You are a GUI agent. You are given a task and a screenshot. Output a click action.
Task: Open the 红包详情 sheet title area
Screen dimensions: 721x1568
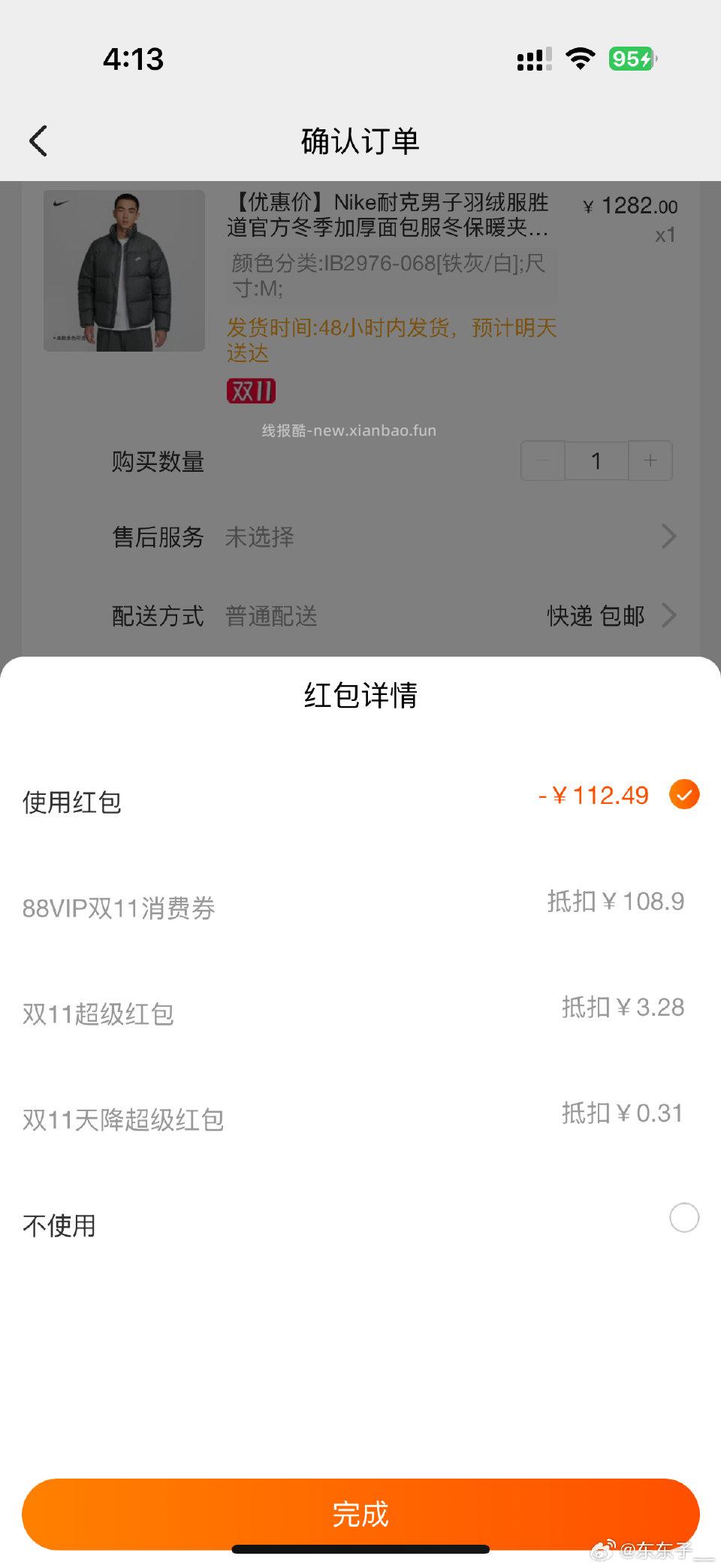(360, 695)
